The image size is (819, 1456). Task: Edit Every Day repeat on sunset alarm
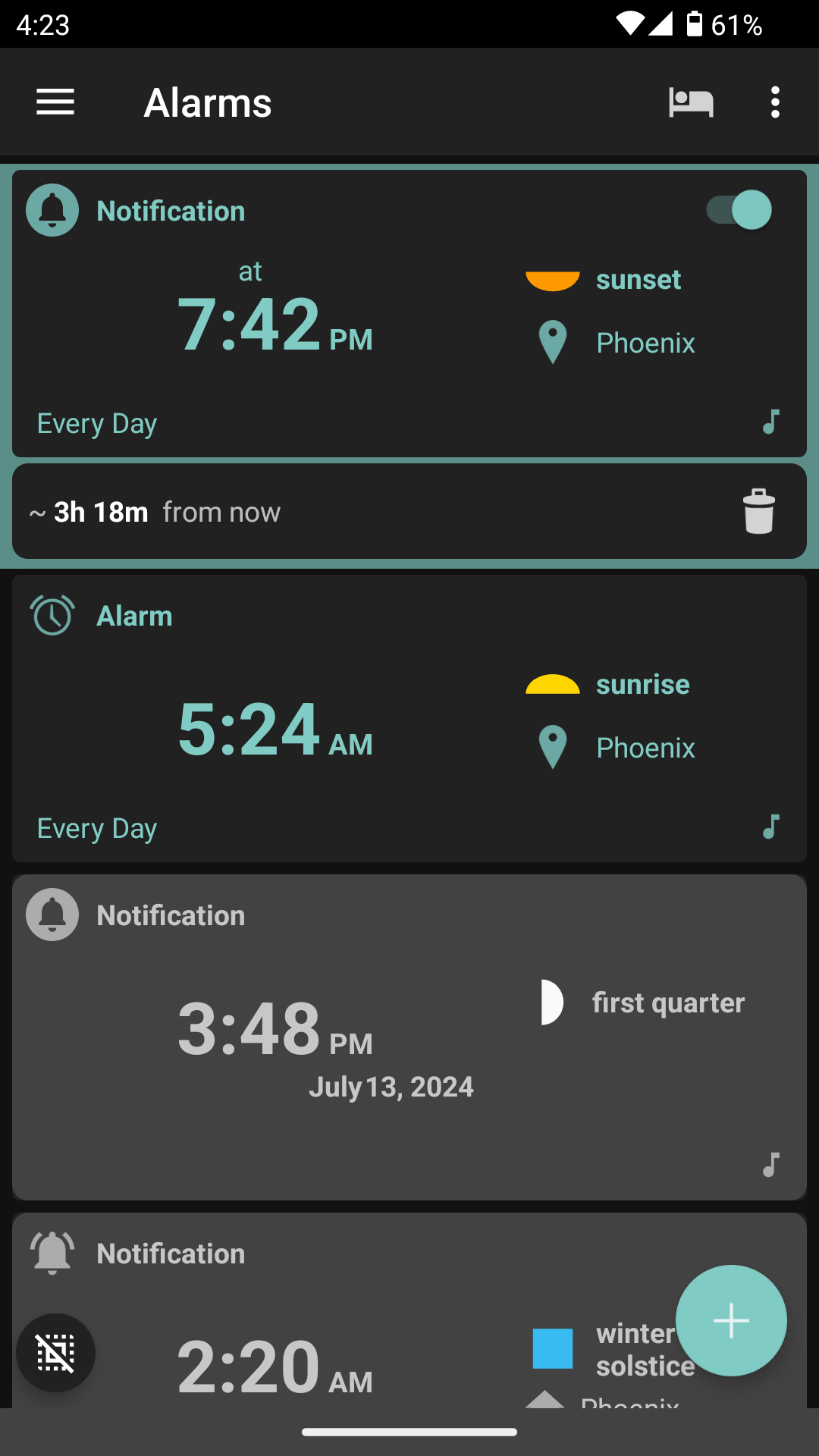pos(97,423)
